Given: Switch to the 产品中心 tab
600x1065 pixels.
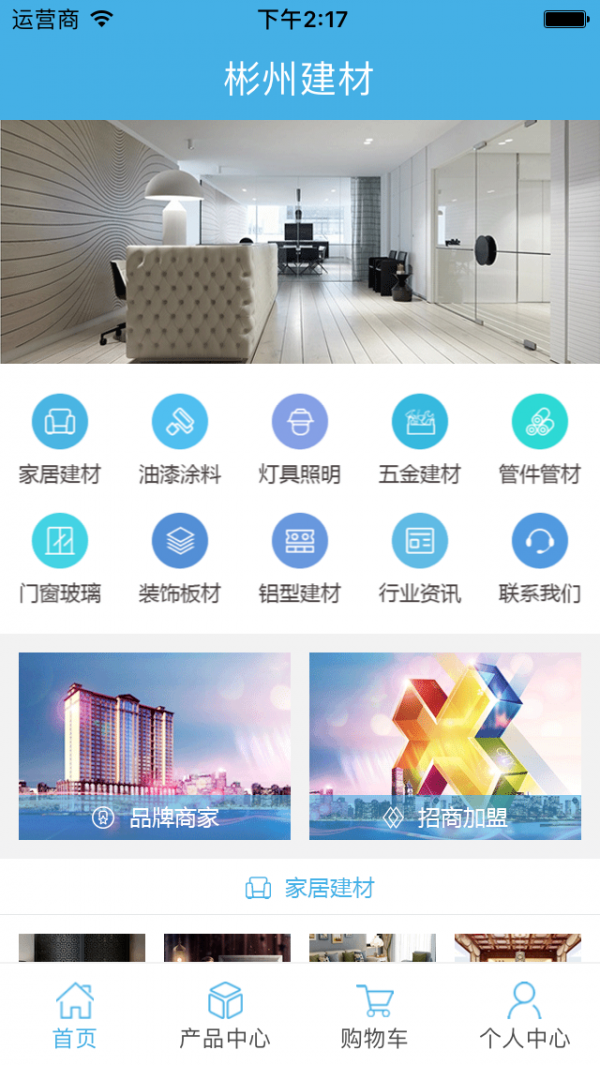Looking at the screenshot, I should point(225,1015).
